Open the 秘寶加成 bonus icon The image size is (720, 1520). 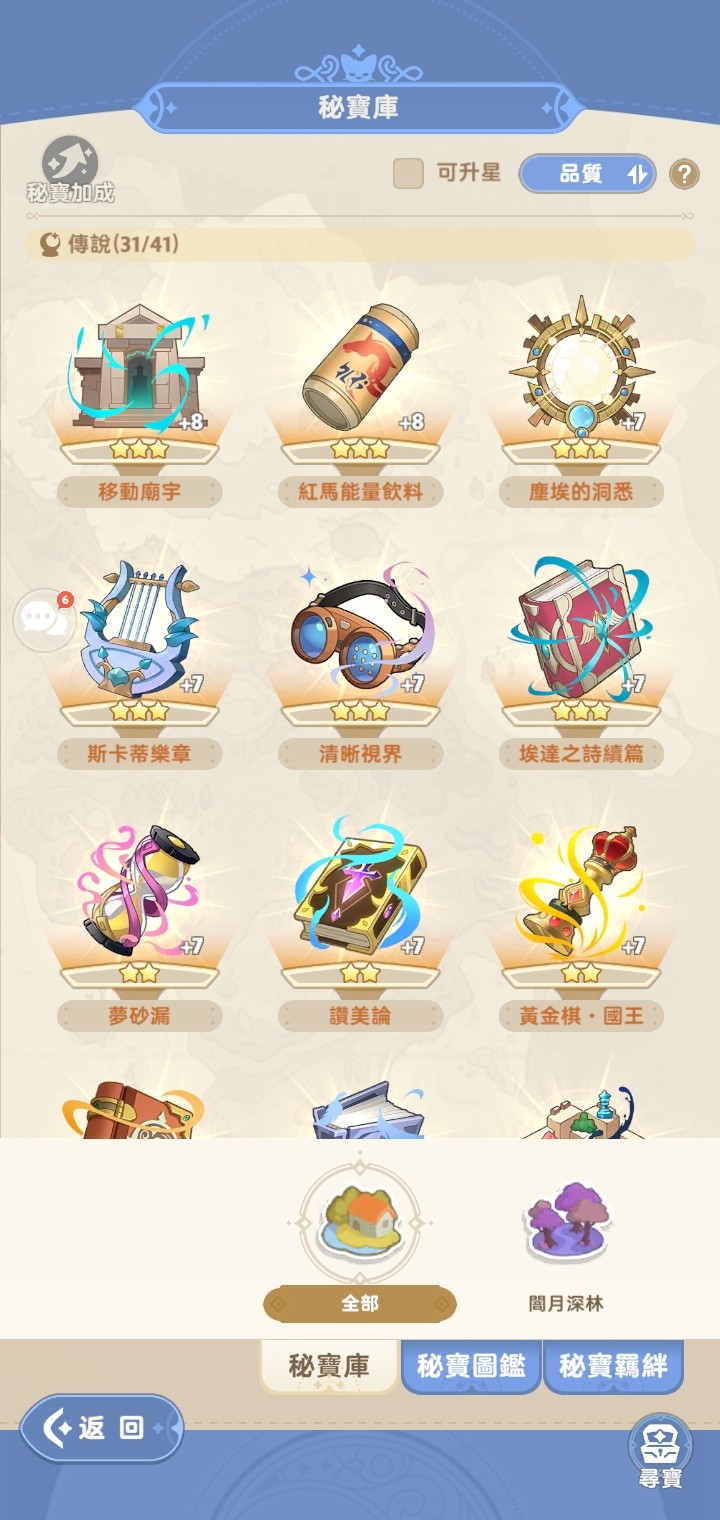tap(70, 170)
